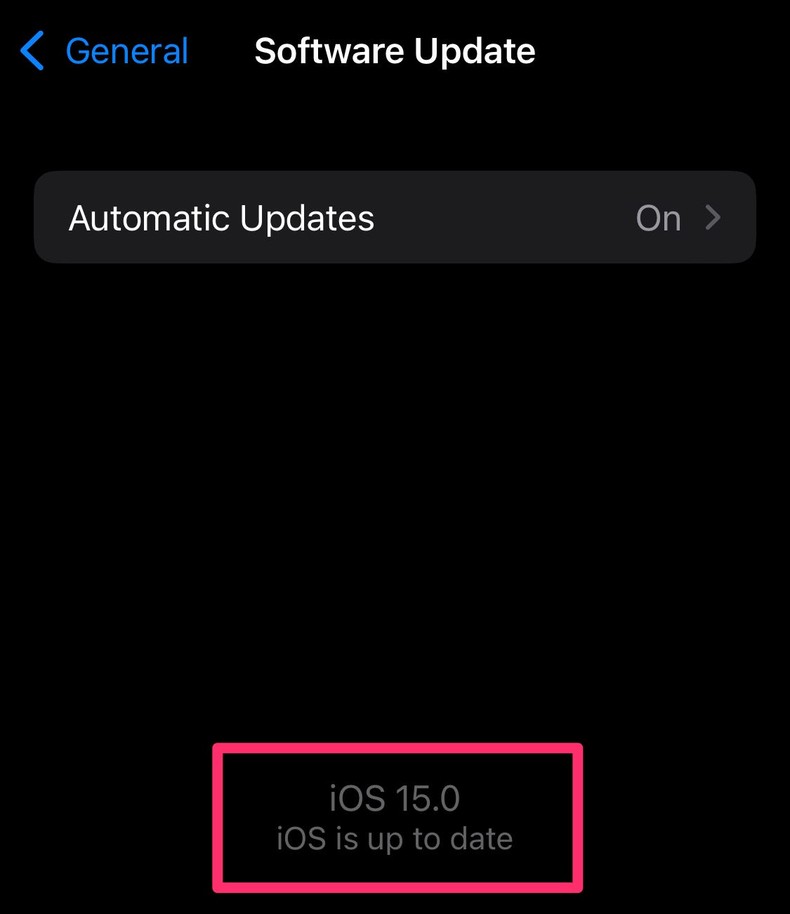Select the Software Update title
Image resolution: width=790 pixels, height=914 pixels.
coord(394,51)
